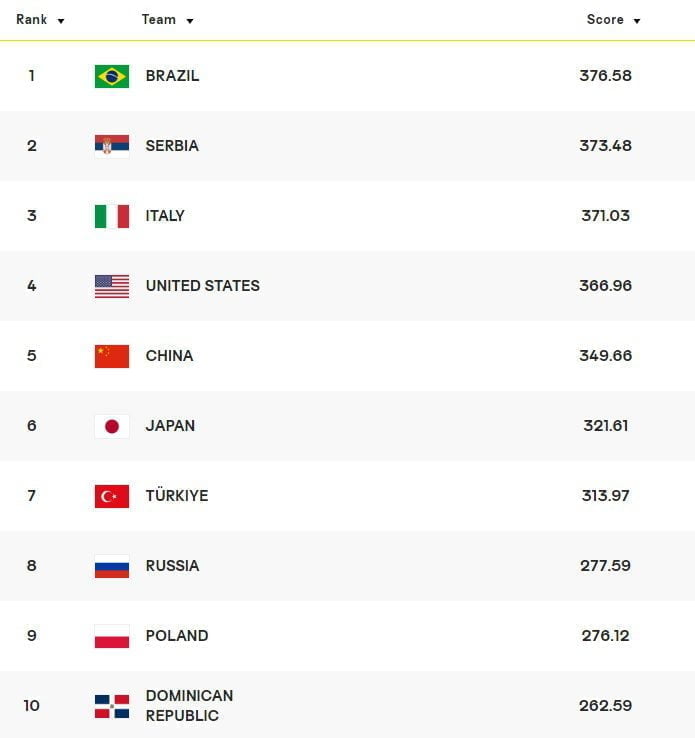Viewport: 695px width, 738px height.
Task: Open the Dominican Republic row
Action: point(189,706)
